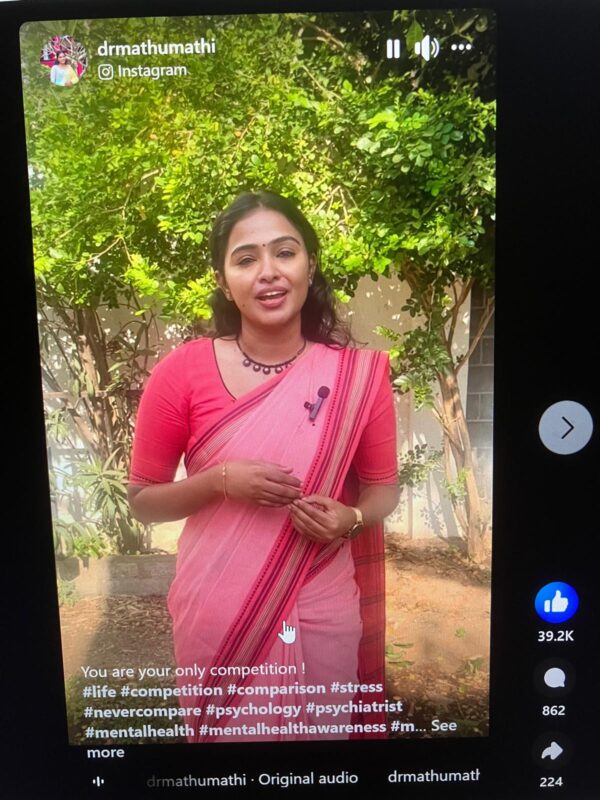Mute the reel's audio
This screenshot has width=600, height=800.
point(426,48)
